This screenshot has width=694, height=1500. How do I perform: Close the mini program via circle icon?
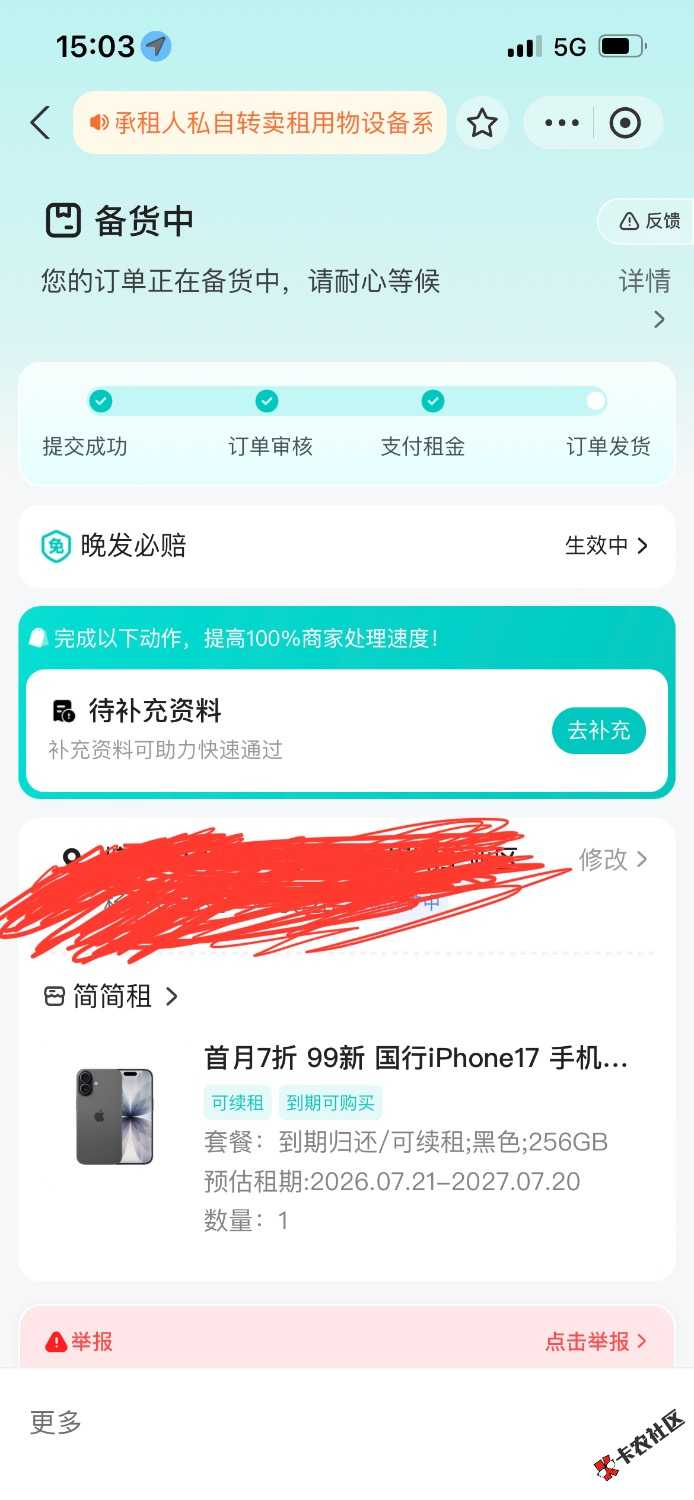[625, 123]
